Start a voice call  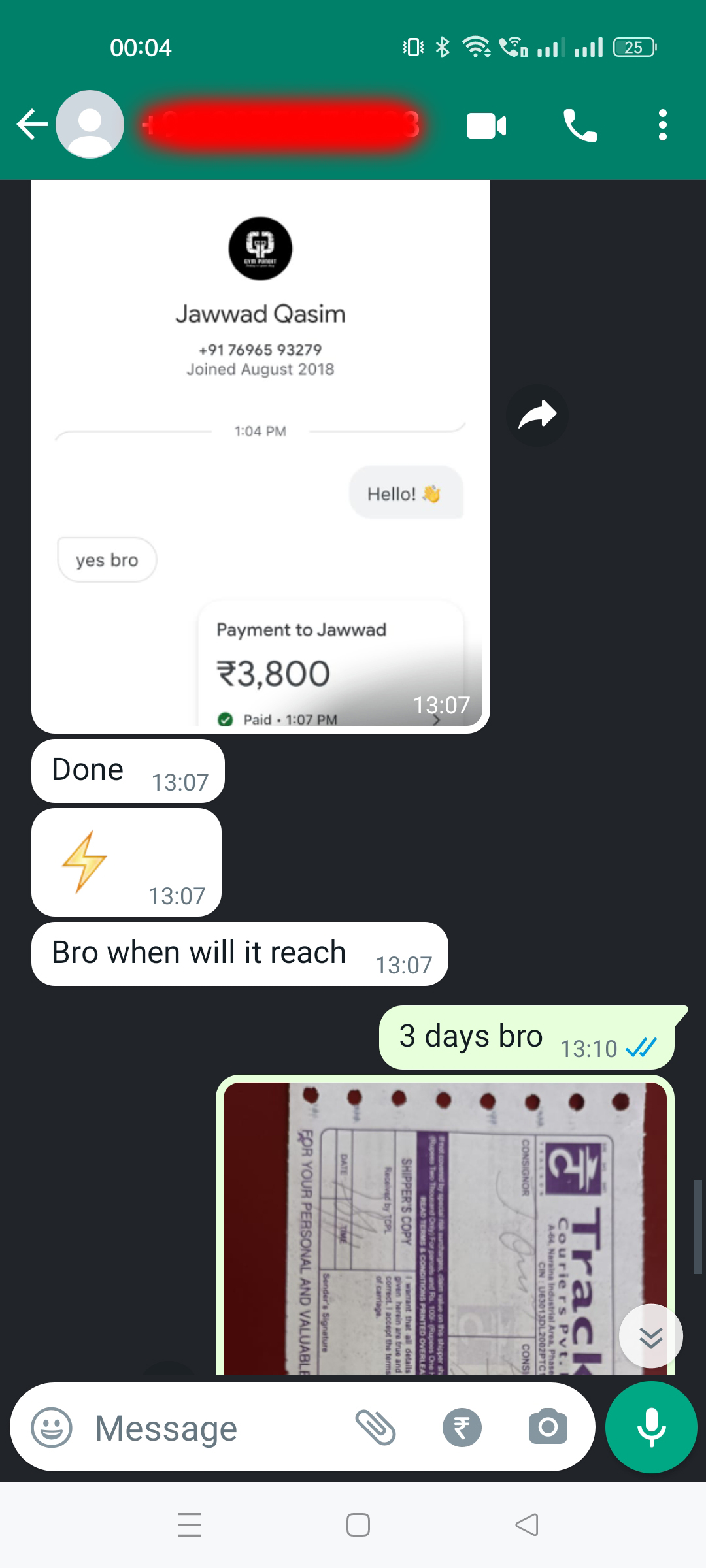point(580,125)
